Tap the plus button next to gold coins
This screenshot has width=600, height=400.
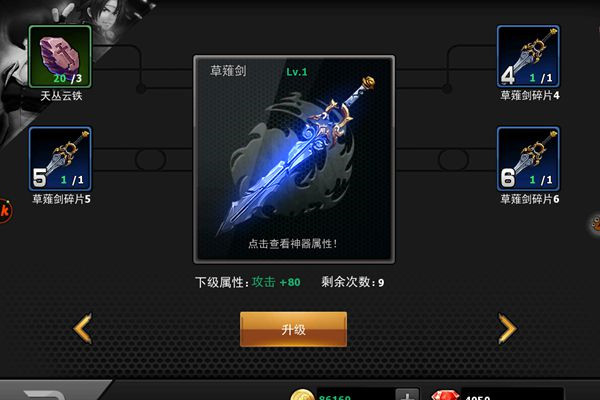coord(407,394)
